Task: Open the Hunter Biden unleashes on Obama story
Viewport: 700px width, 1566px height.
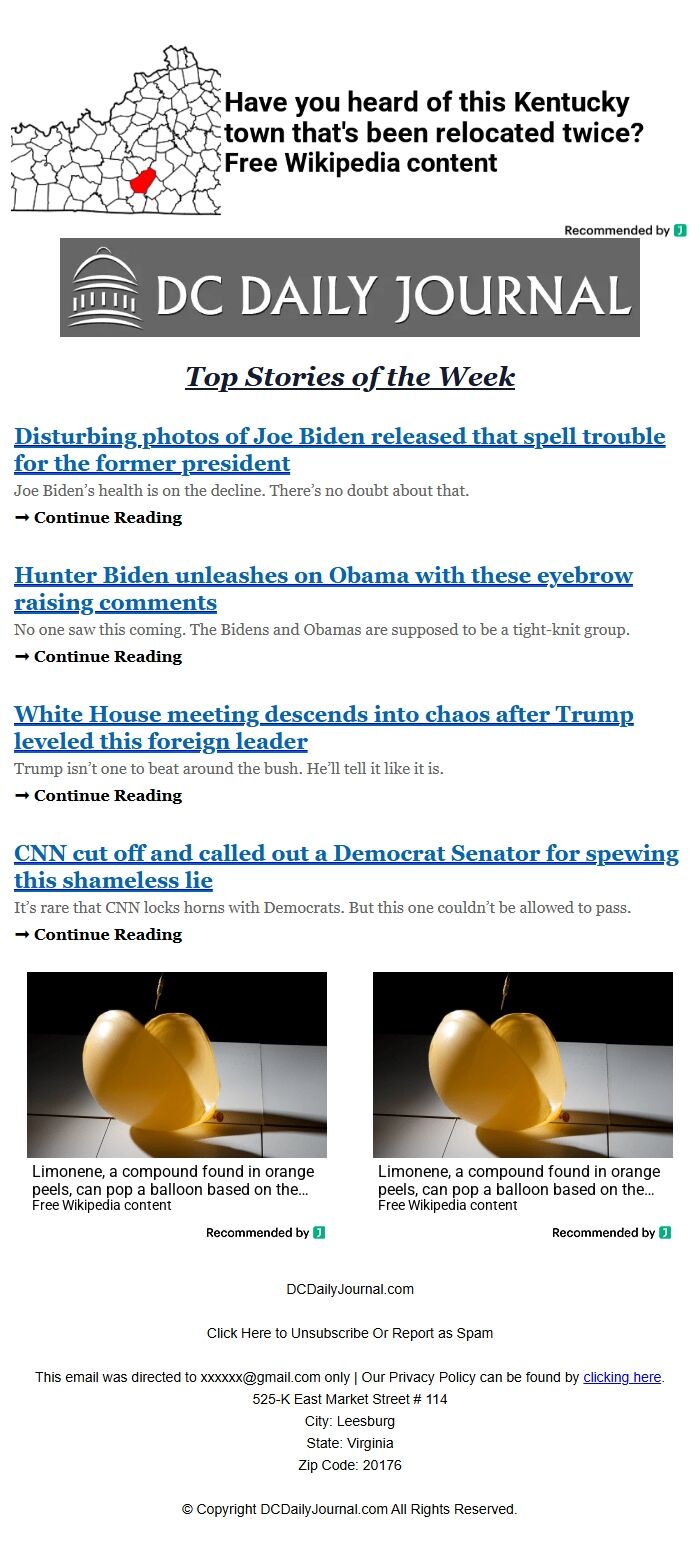Action: pyautogui.click(x=323, y=588)
